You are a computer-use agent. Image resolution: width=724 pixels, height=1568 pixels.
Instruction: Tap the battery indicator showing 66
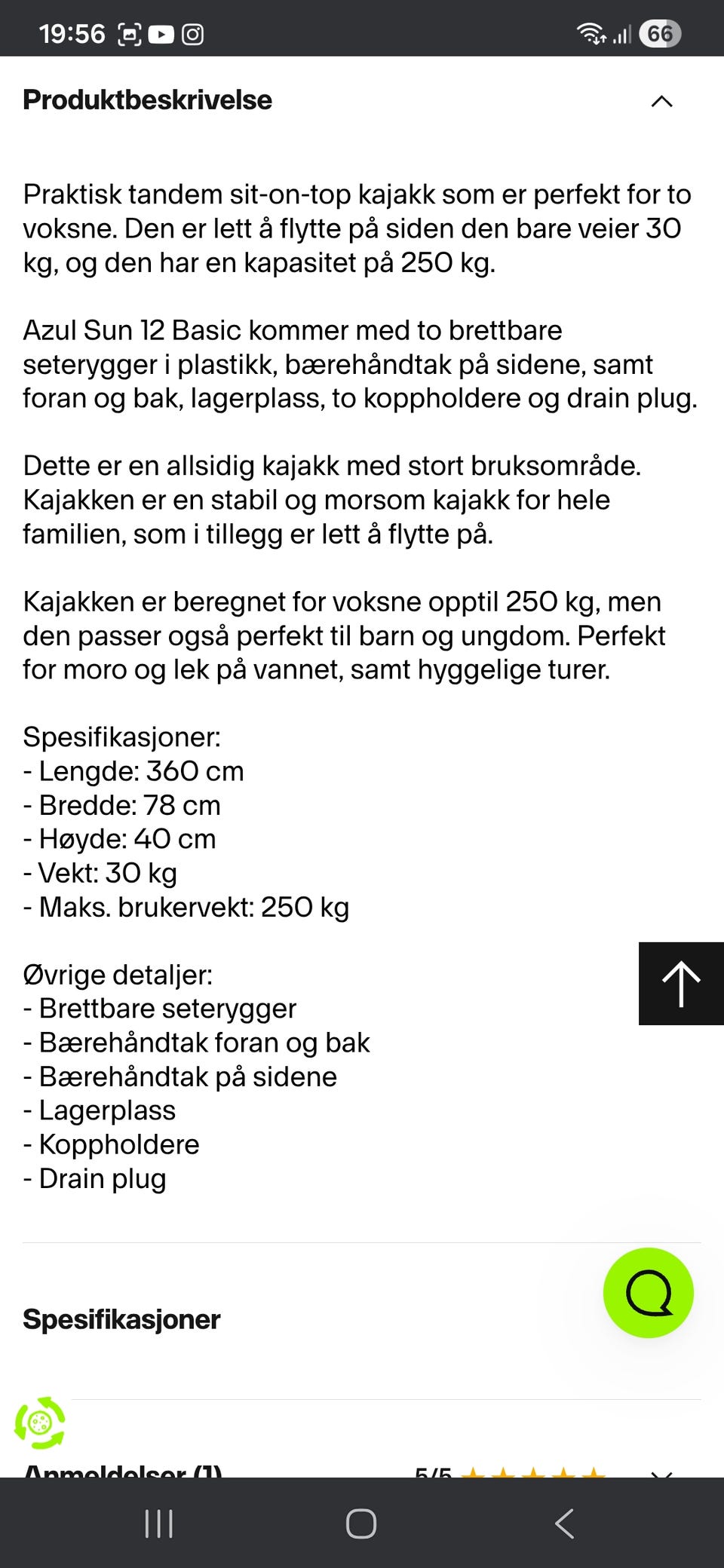coord(659,33)
